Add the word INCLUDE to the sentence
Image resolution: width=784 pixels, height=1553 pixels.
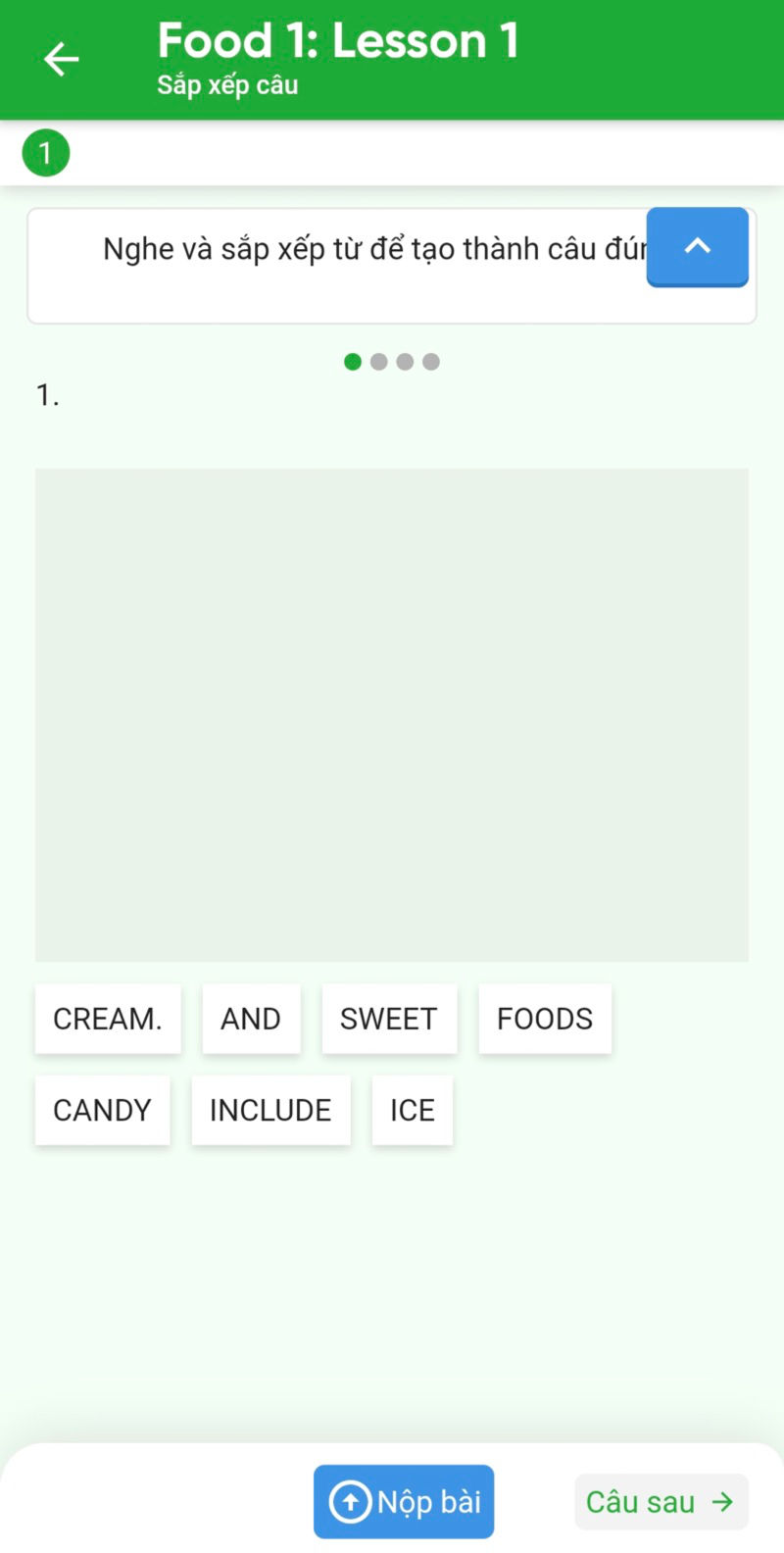pyautogui.click(x=270, y=1110)
